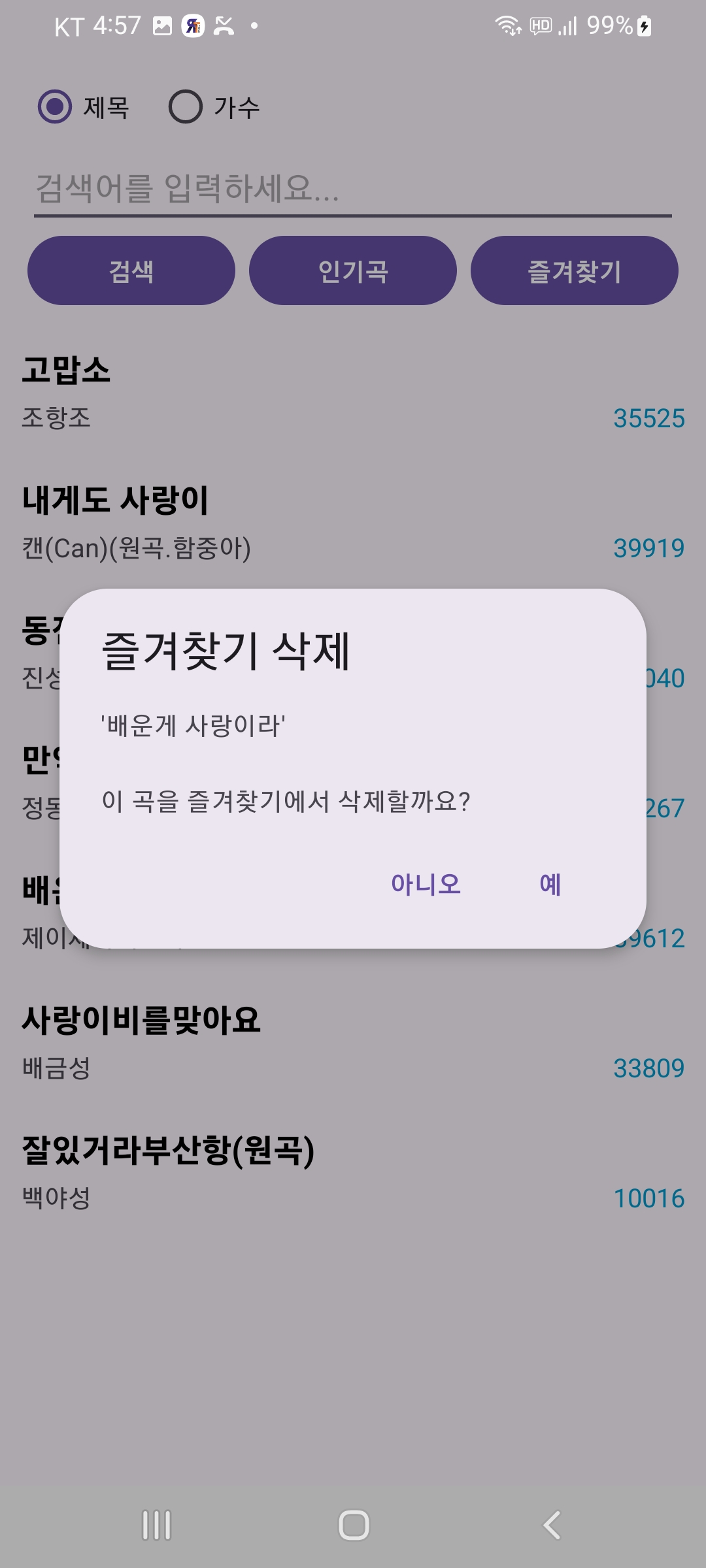Confirm deletion by tapping 예

pos(550,884)
